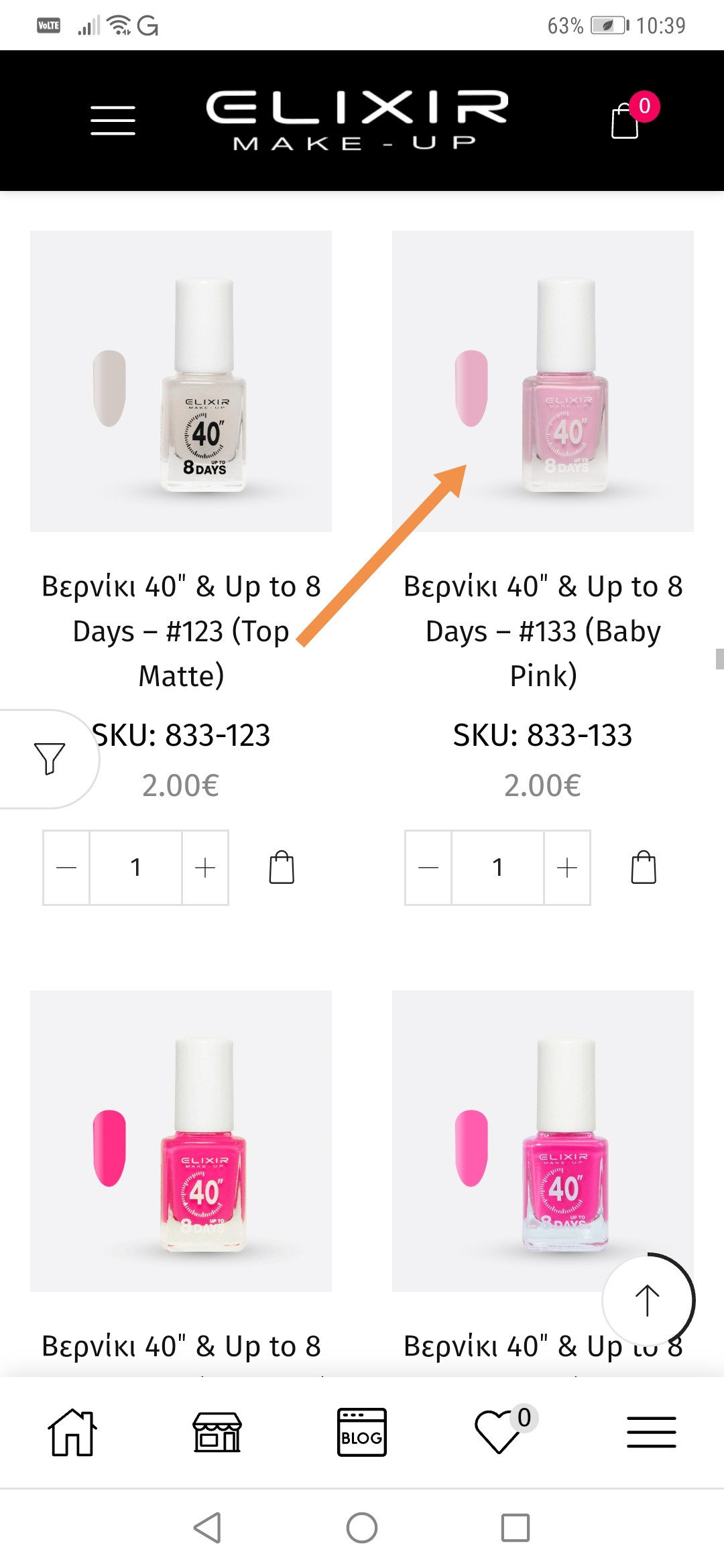
Task: Add #123 Top Matte to the cart
Action: (282, 868)
